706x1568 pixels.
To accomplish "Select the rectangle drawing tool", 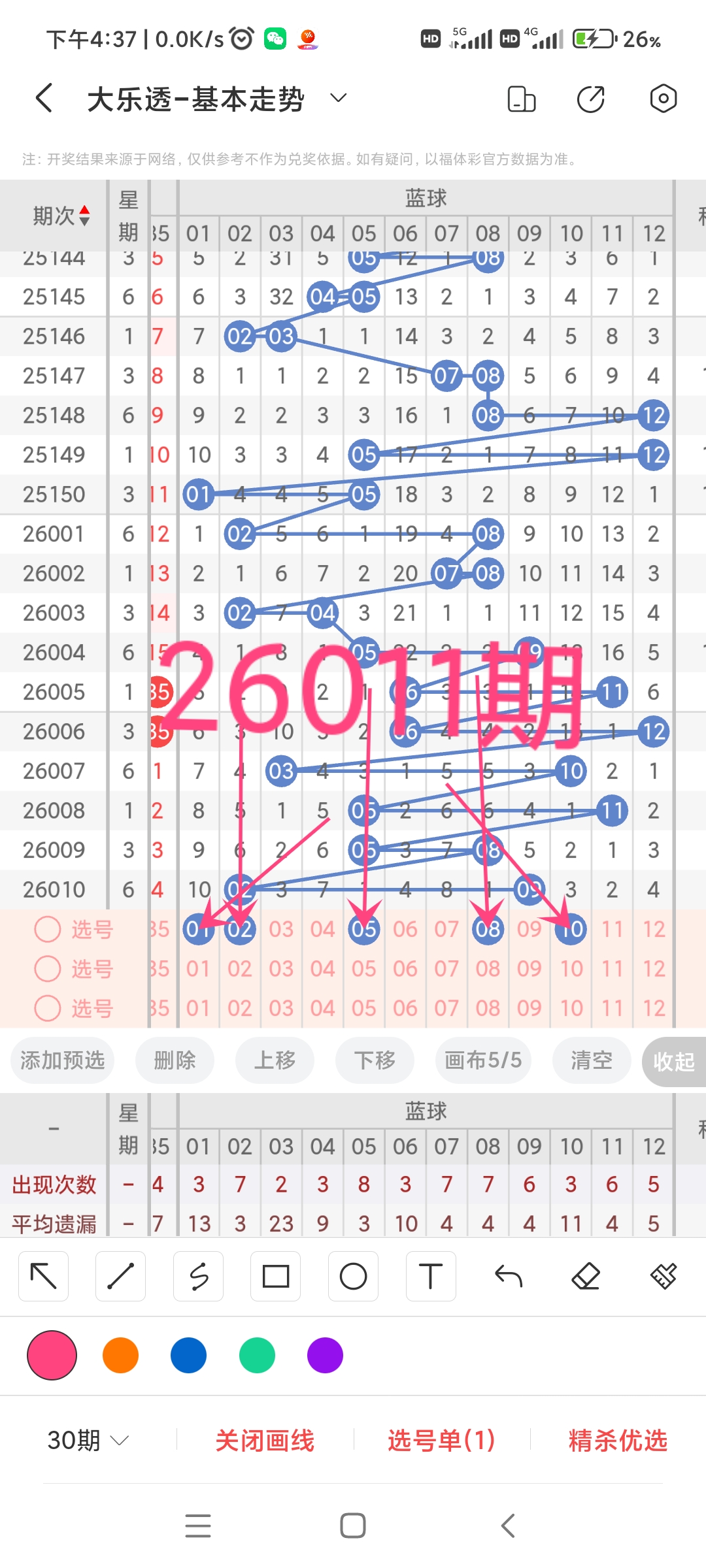I will (x=276, y=1275).
